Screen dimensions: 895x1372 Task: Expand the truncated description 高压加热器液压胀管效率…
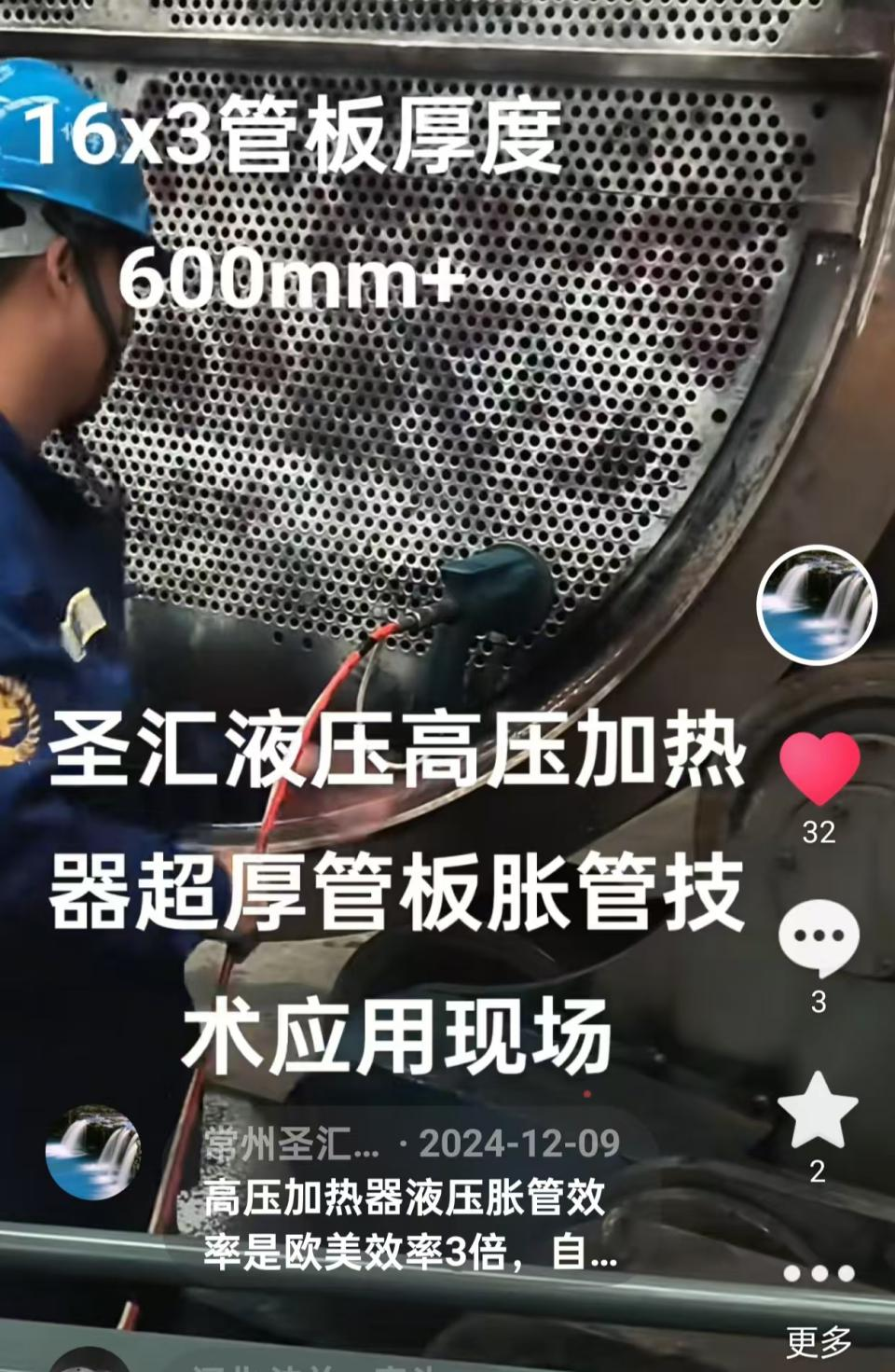click(410, 1226)
